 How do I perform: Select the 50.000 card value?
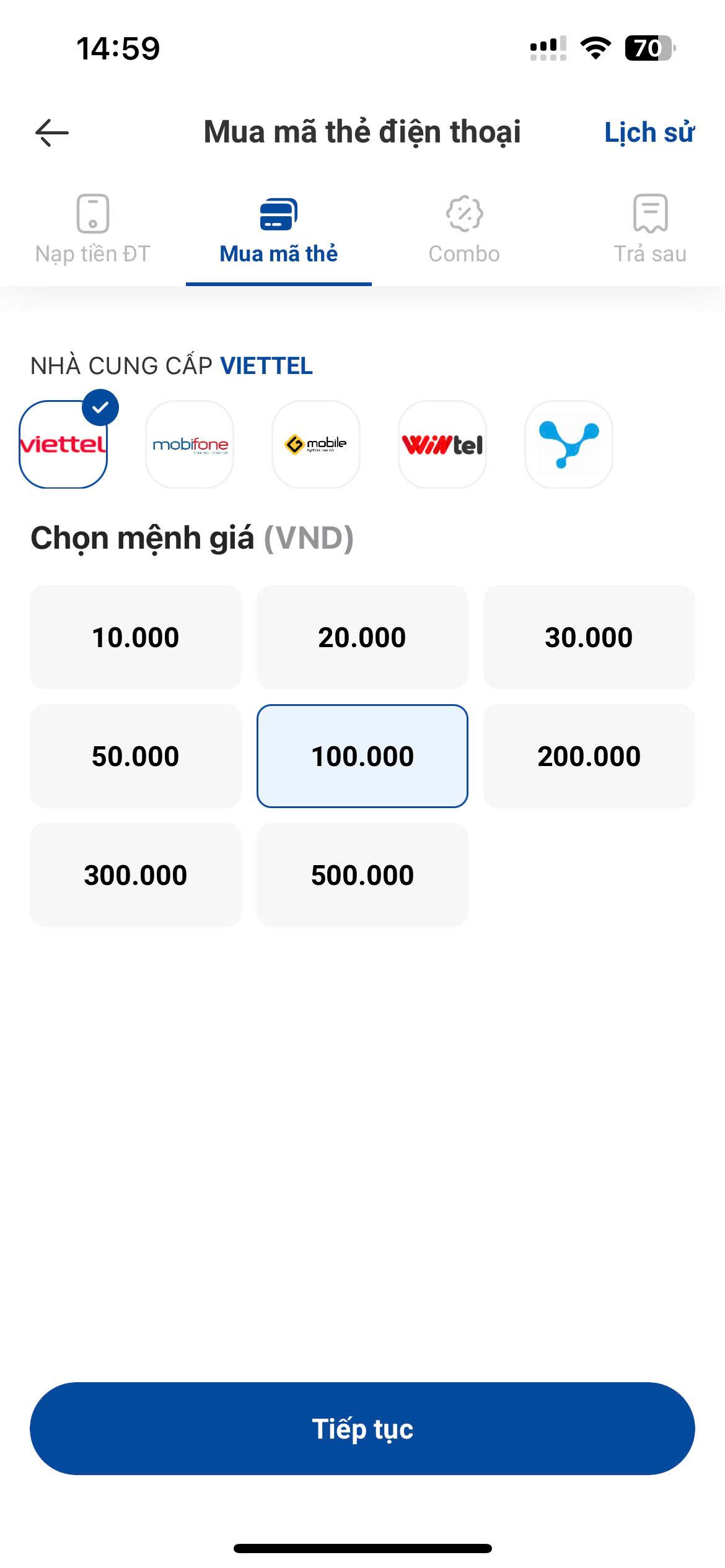(x=136, y=756)
